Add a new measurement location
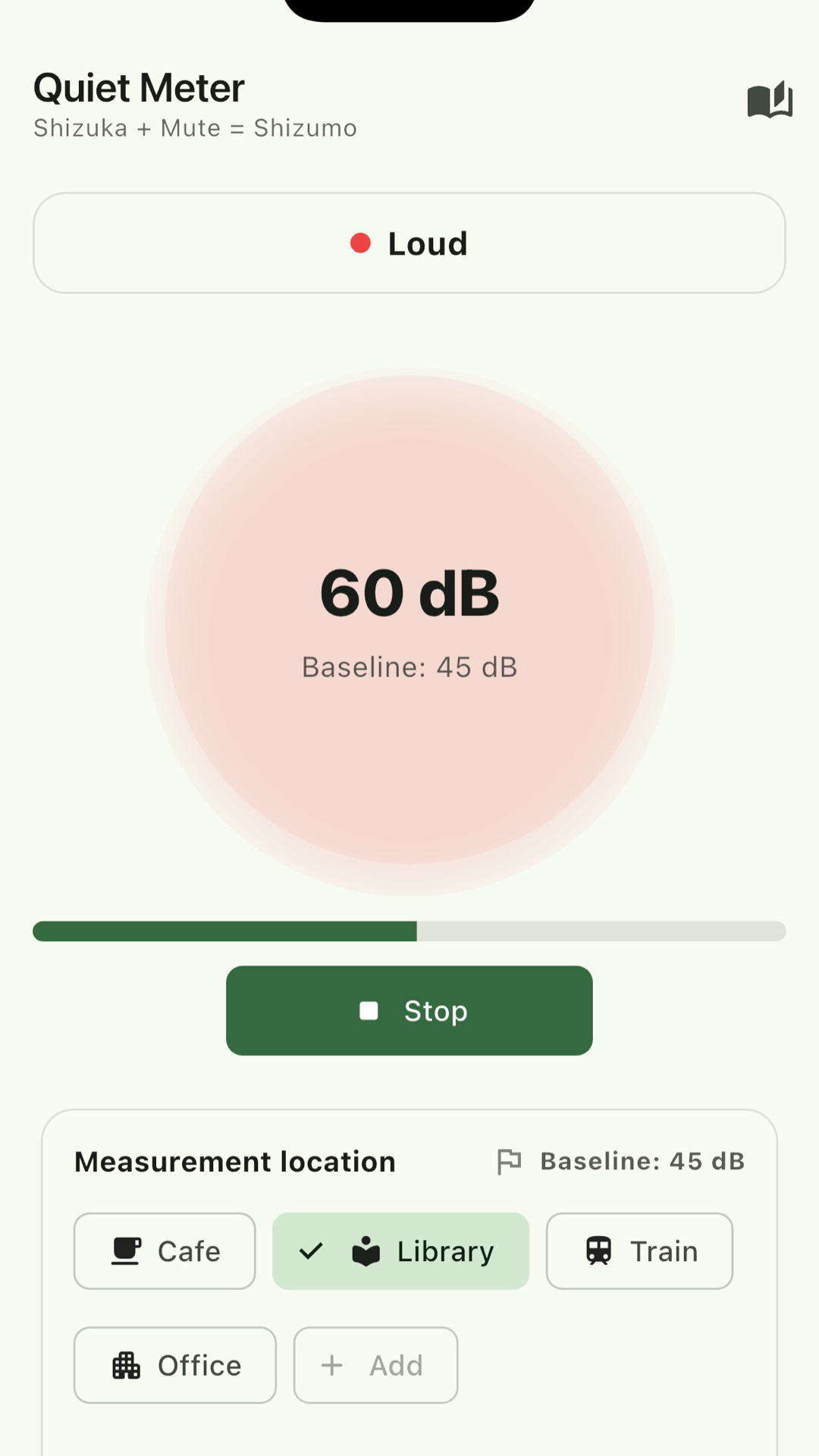This screenshot has height=1456, width=819. click(375, 1365)
